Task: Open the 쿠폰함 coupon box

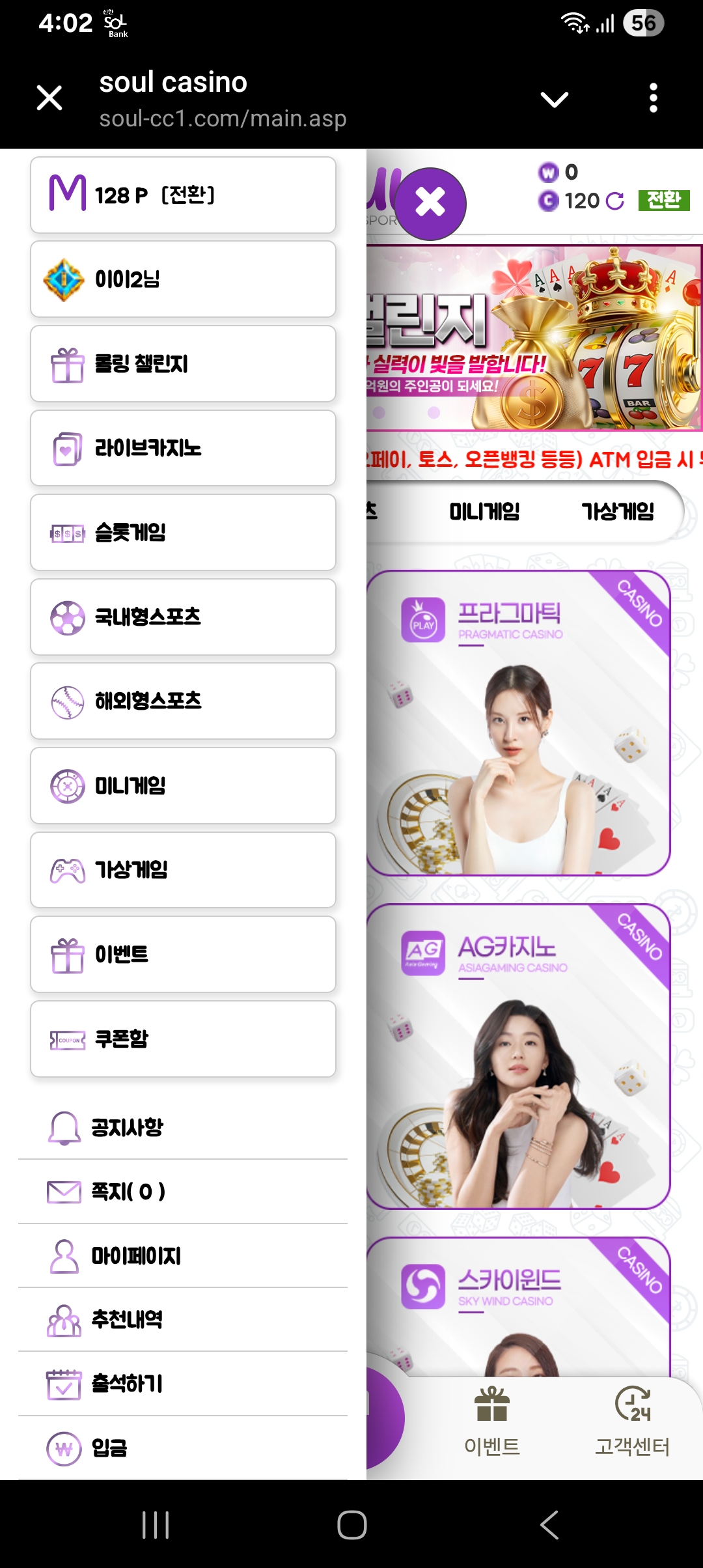Action: click(x=182, y=1039)
